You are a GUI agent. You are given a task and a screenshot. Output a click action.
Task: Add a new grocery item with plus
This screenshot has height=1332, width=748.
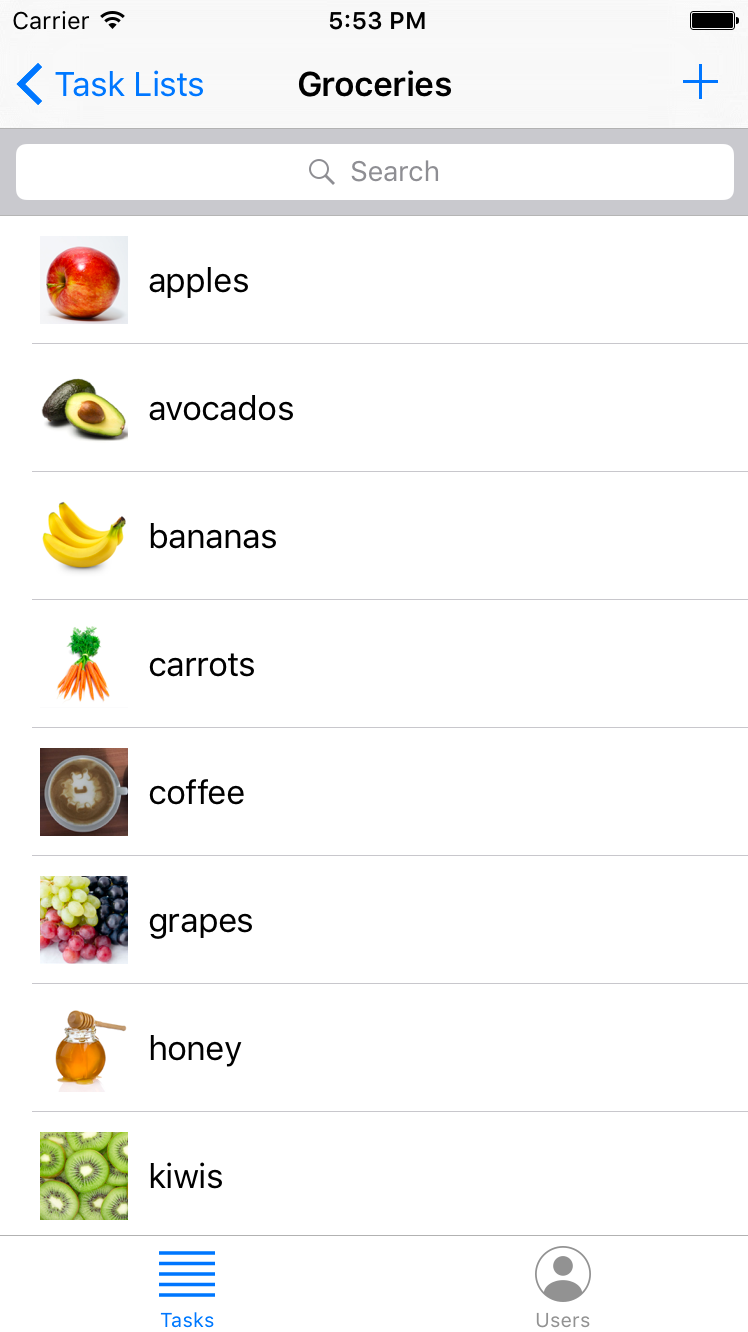click(700, 82)
